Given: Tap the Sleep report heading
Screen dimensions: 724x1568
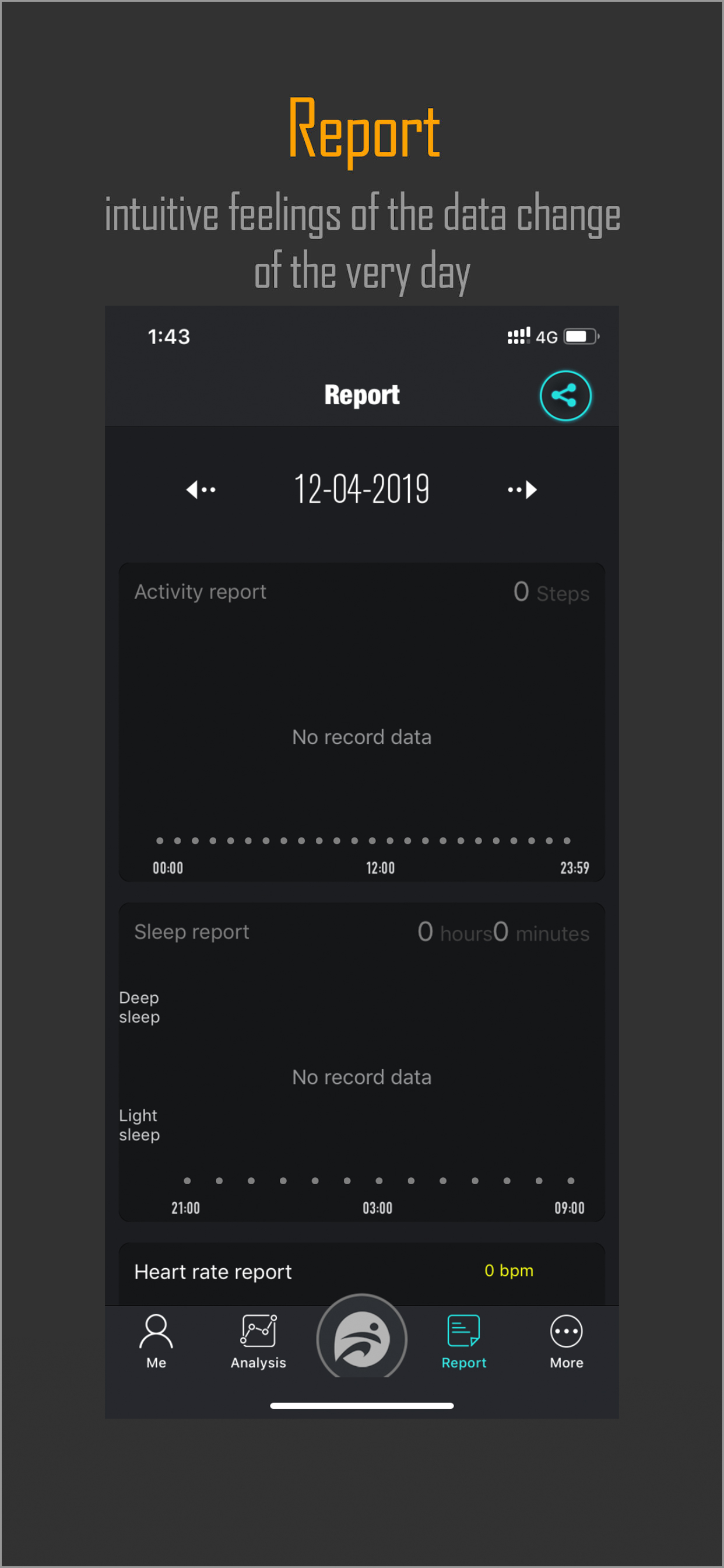Looking at the screenshot, I should coord(192,932).
